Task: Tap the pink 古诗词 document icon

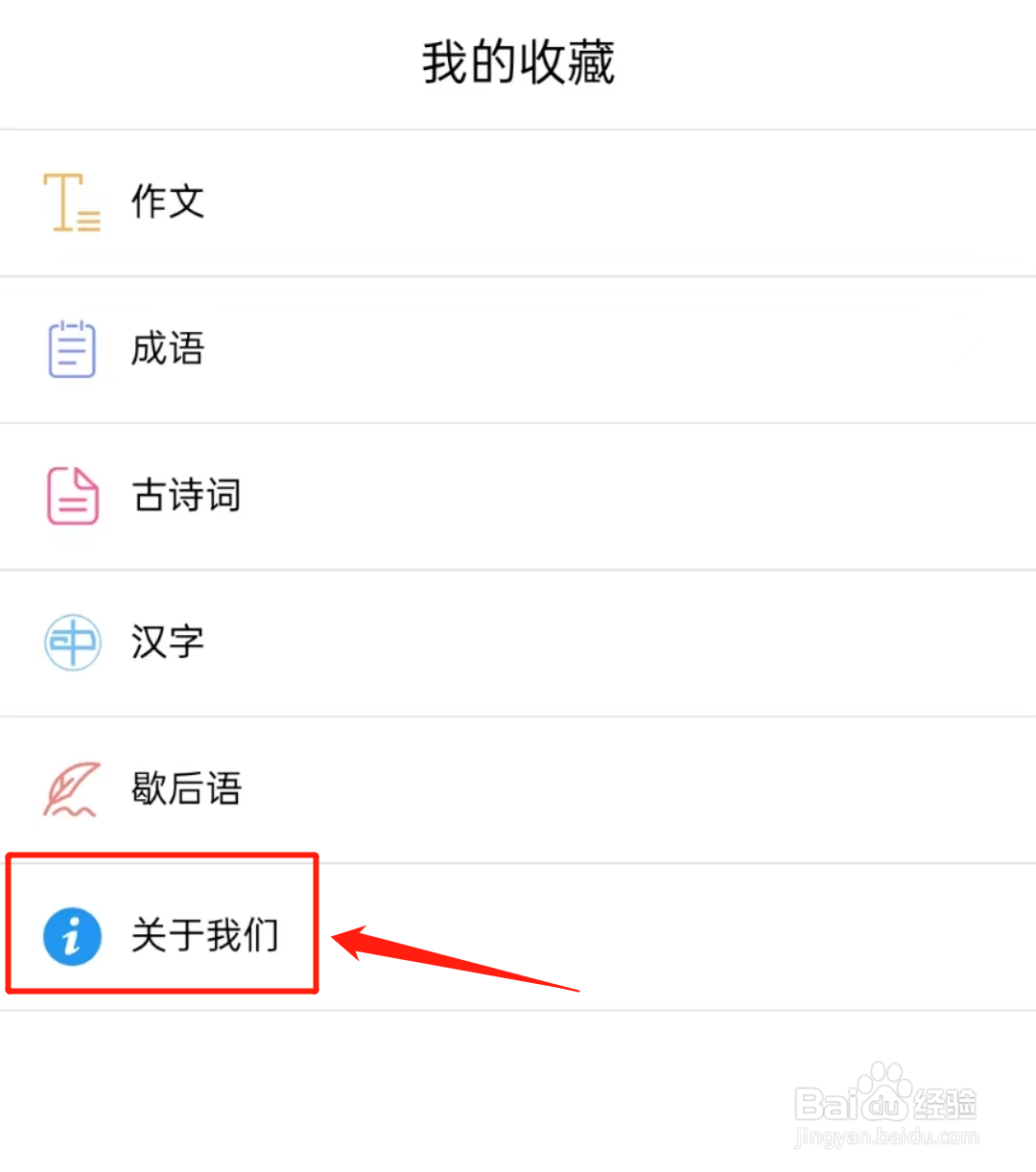Action: click(72, 496)
